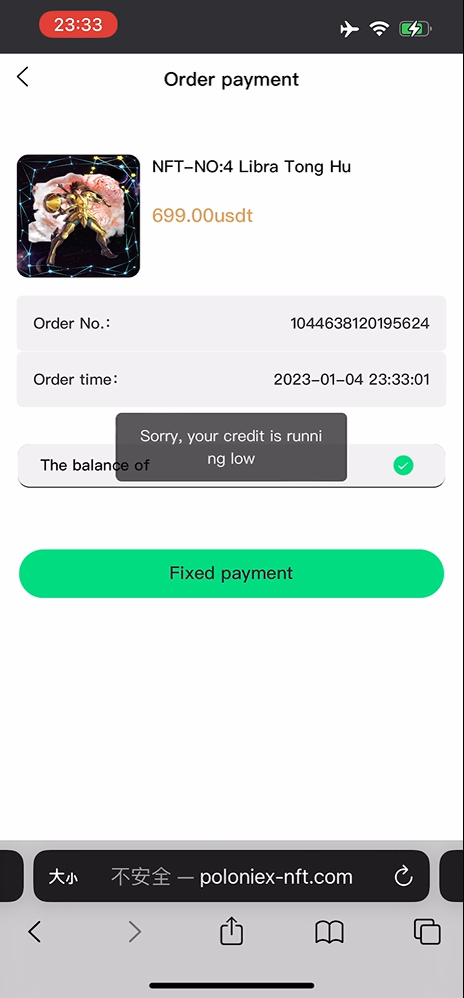Reload the page in Safari
This screenshot has height=998, width=464.
coord(404,876)
